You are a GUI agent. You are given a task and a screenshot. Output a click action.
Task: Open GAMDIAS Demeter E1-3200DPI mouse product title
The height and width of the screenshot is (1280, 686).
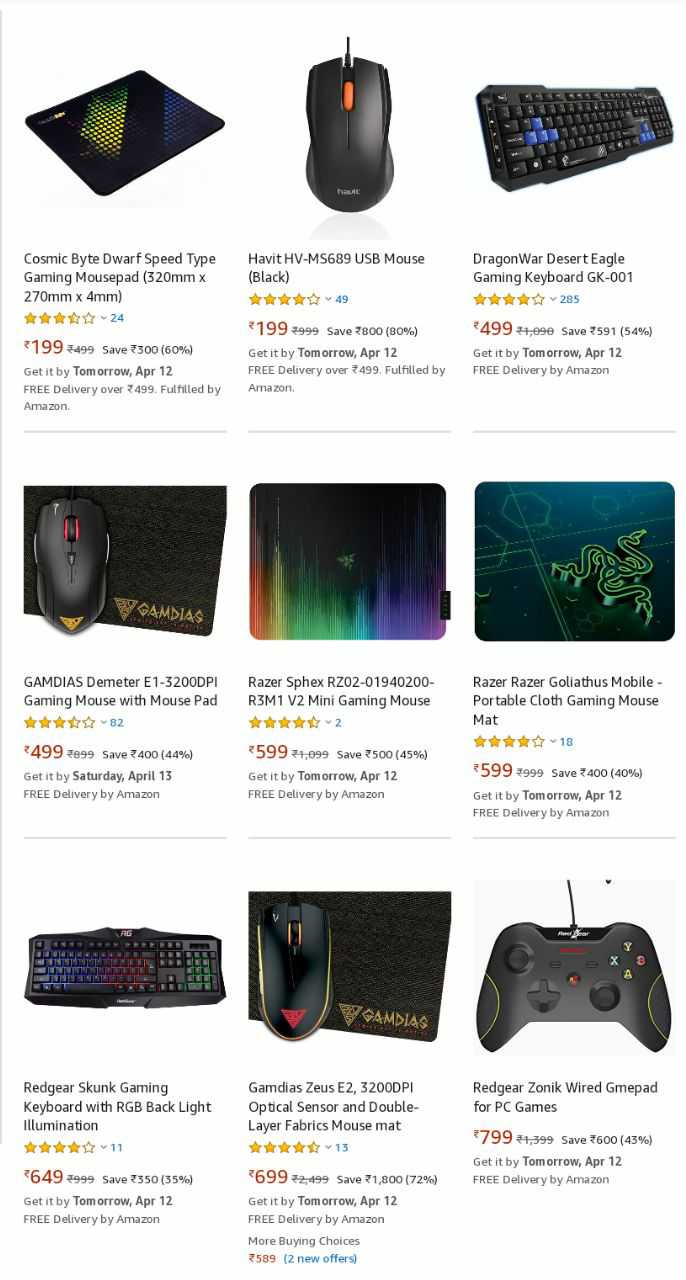coord(120,691)
